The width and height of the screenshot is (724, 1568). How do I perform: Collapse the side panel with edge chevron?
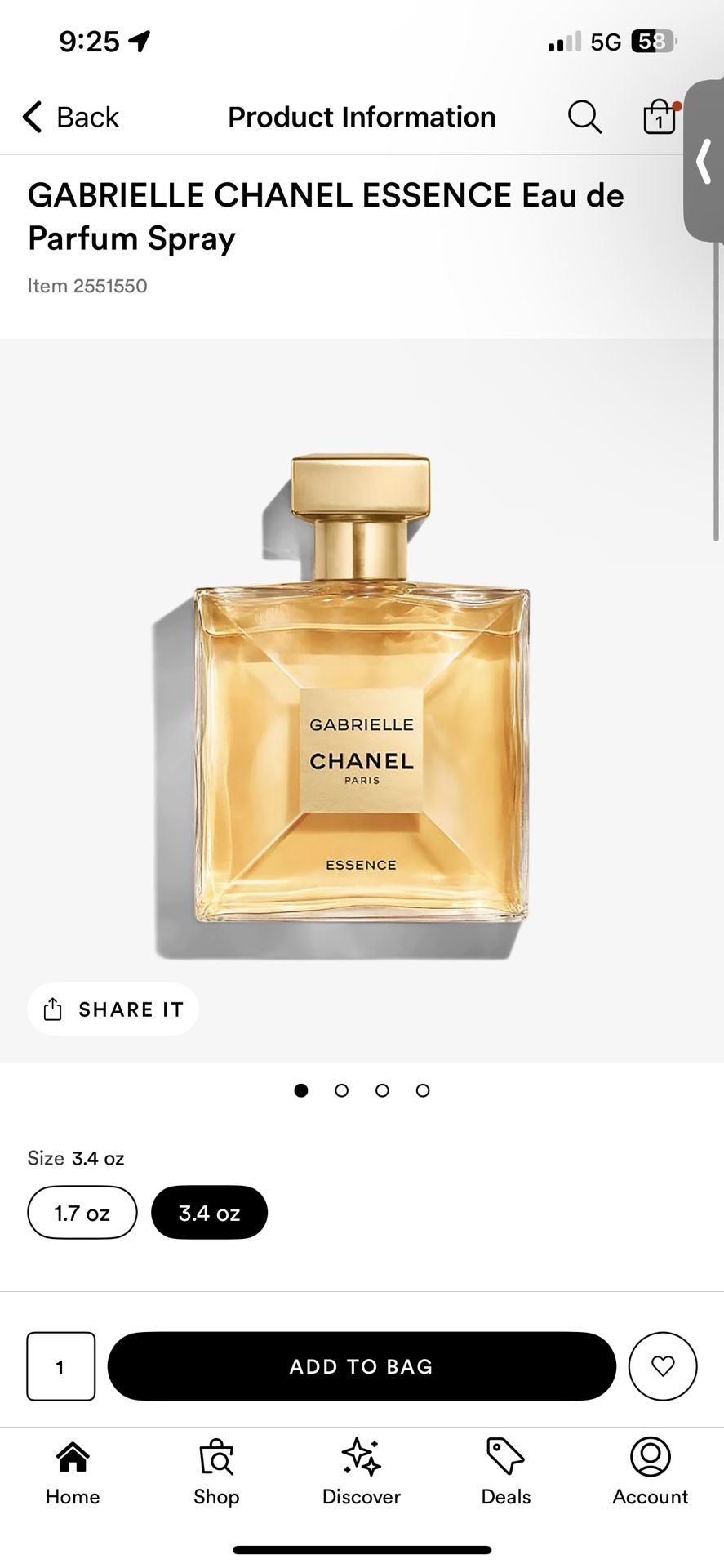point(703,163)
